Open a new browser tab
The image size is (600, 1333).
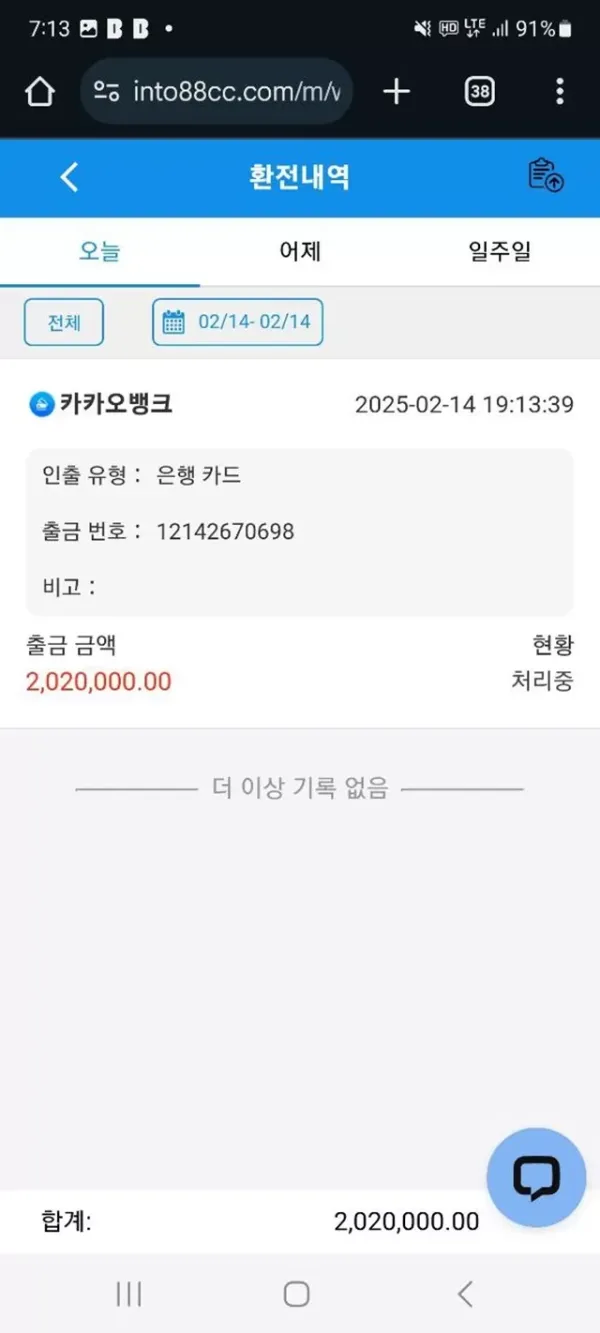pos(397,92)
